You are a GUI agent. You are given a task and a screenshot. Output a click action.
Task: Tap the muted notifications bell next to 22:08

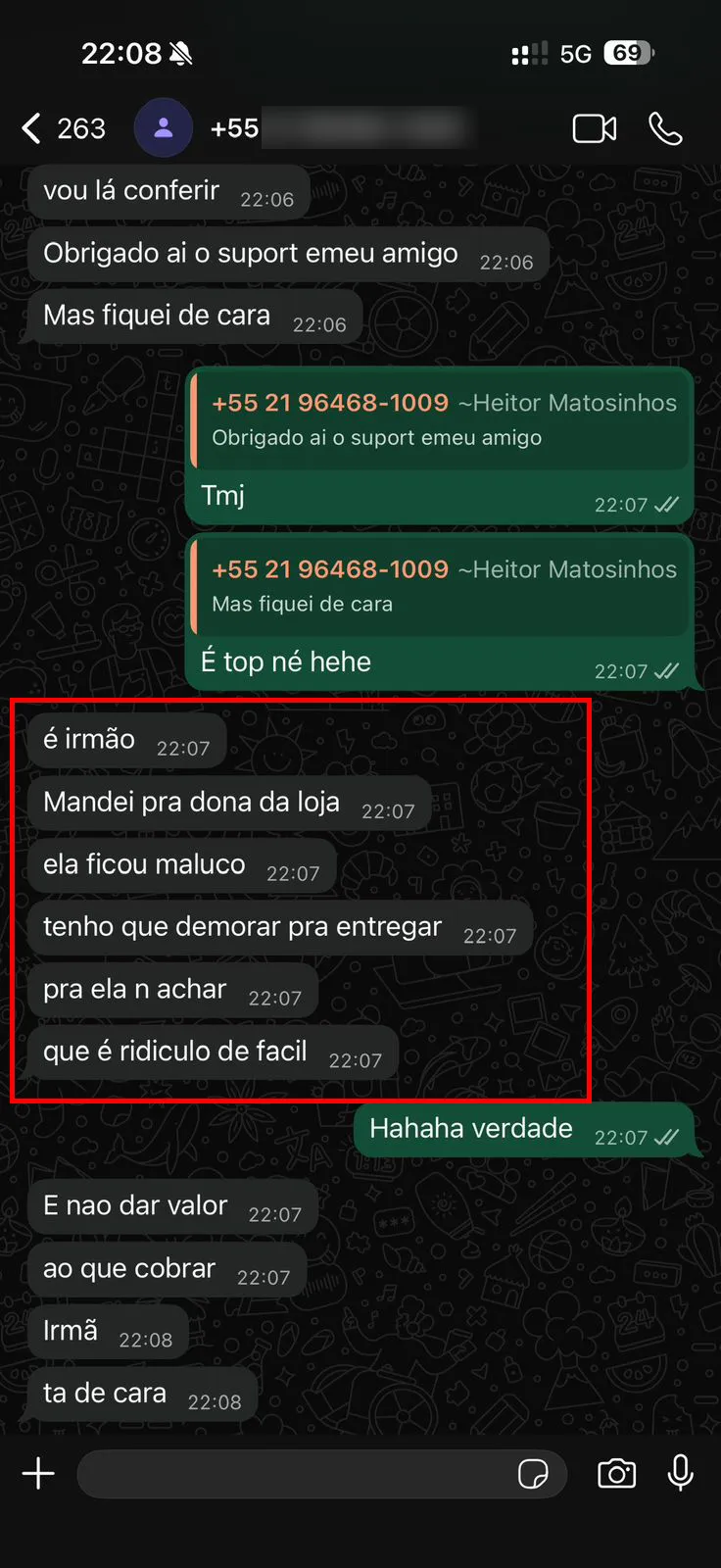click(178, 53)
